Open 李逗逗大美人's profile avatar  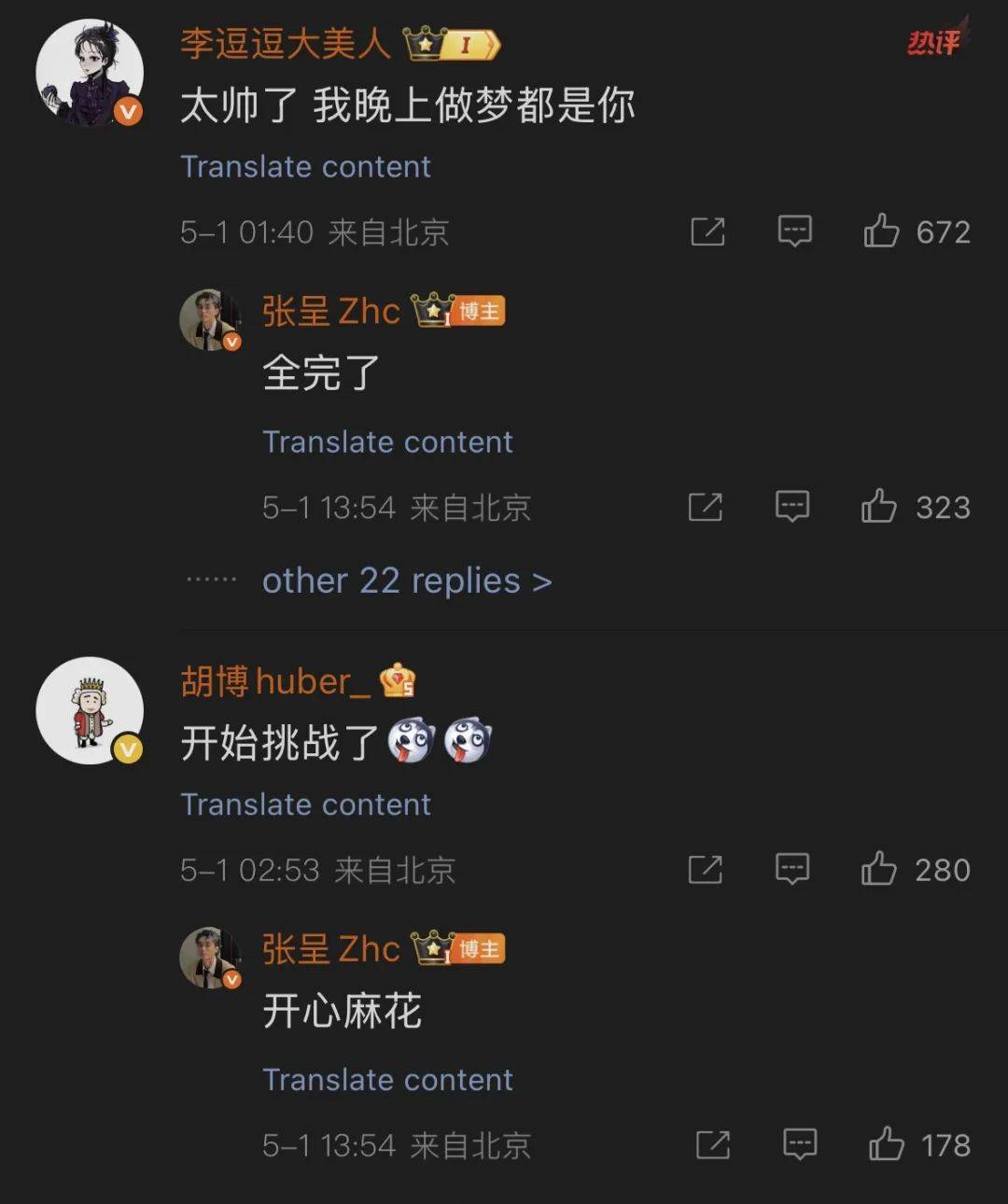(90, 73)
